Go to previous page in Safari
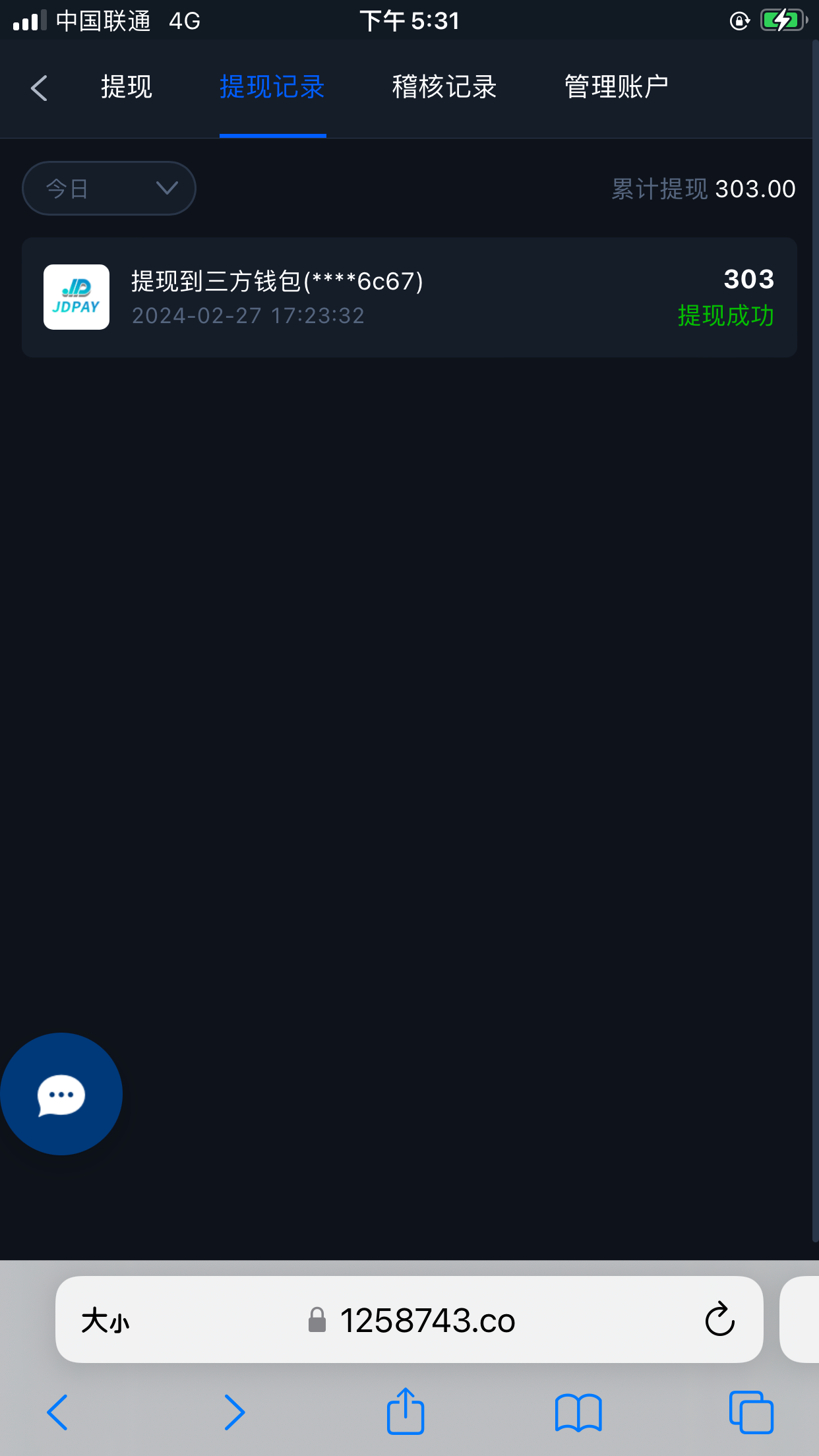This screenshot has height=1456, width=819. click(57, 1412)
